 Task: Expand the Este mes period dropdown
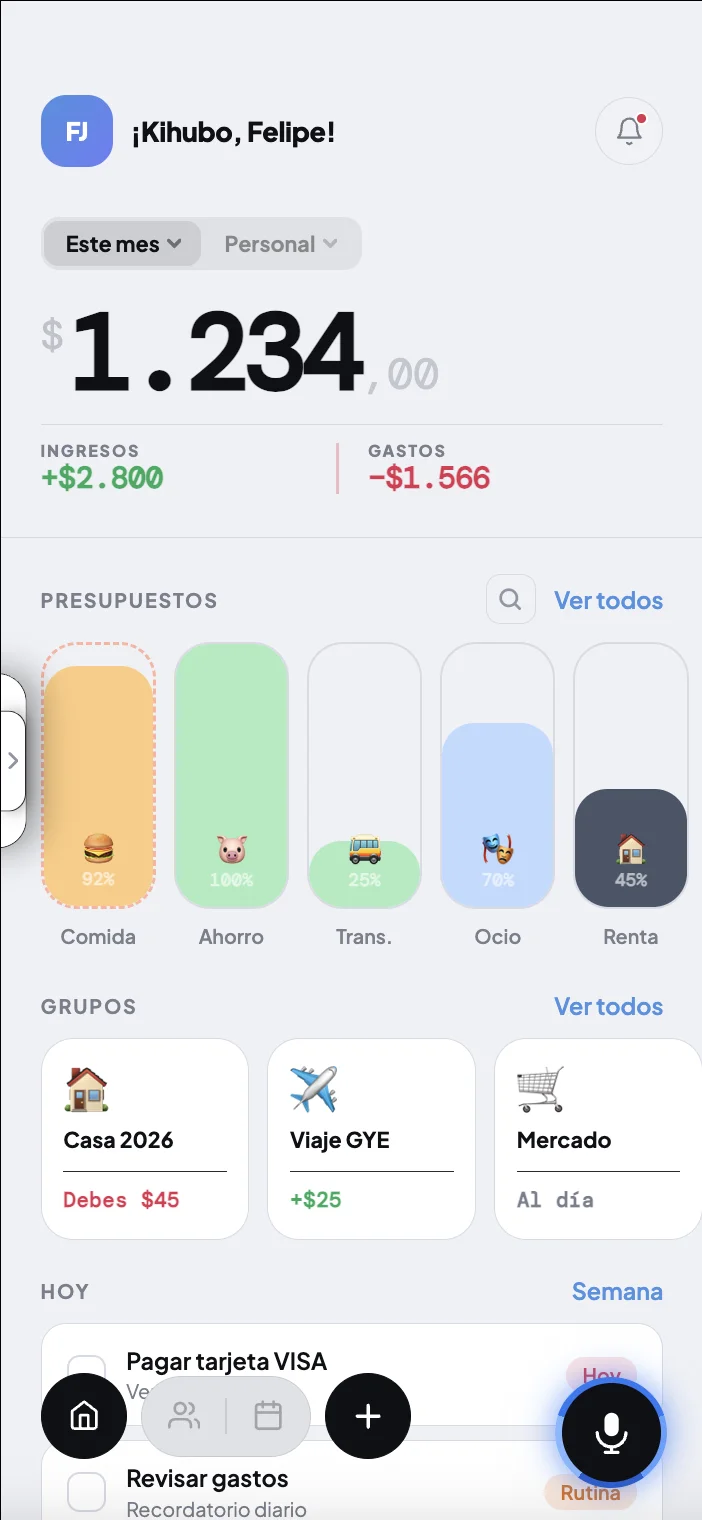[x=122, y=244]
